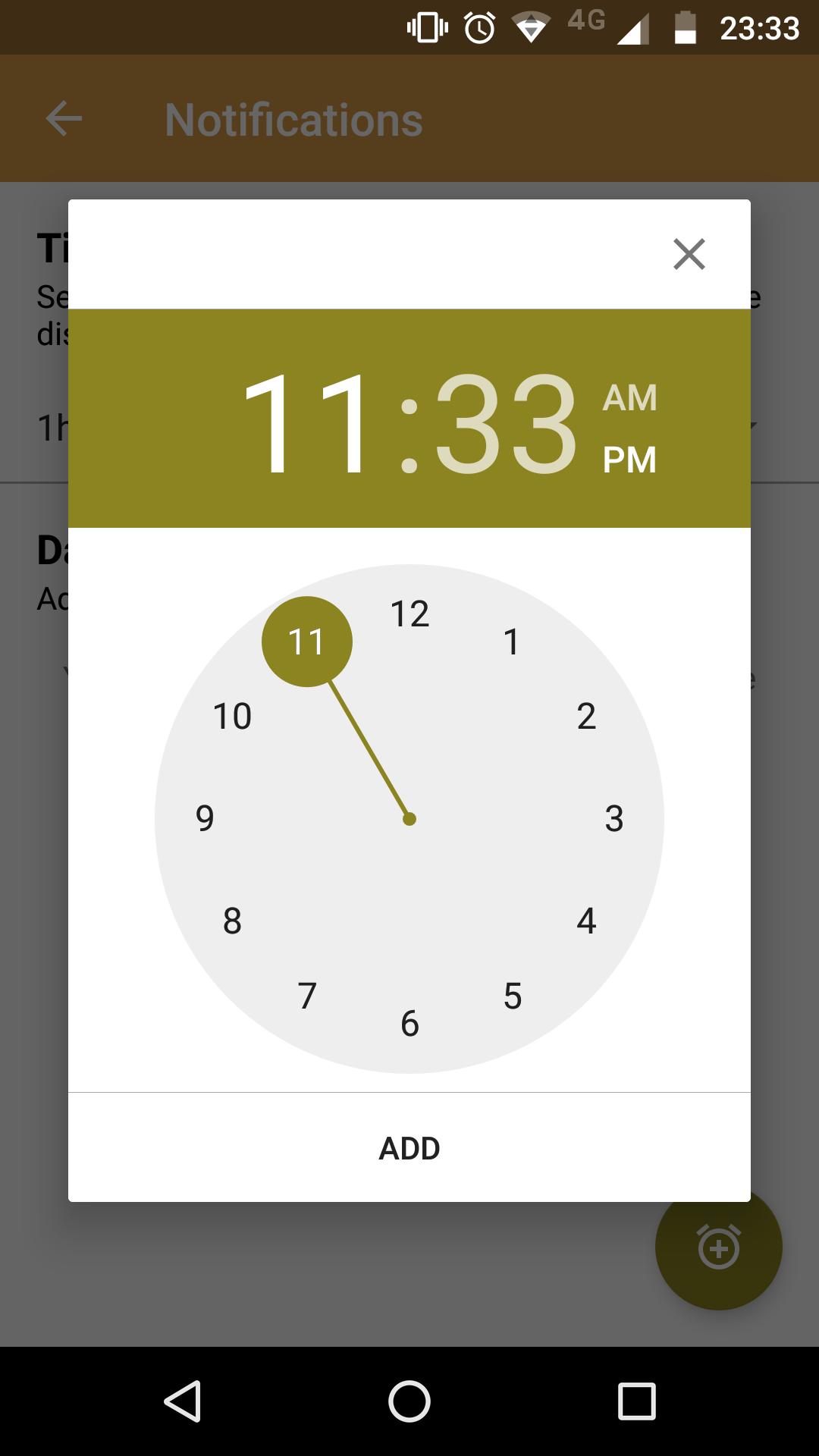Select 8 on the clock face
This screenshot has height=1456, width=819.
[x=232, y=921]
